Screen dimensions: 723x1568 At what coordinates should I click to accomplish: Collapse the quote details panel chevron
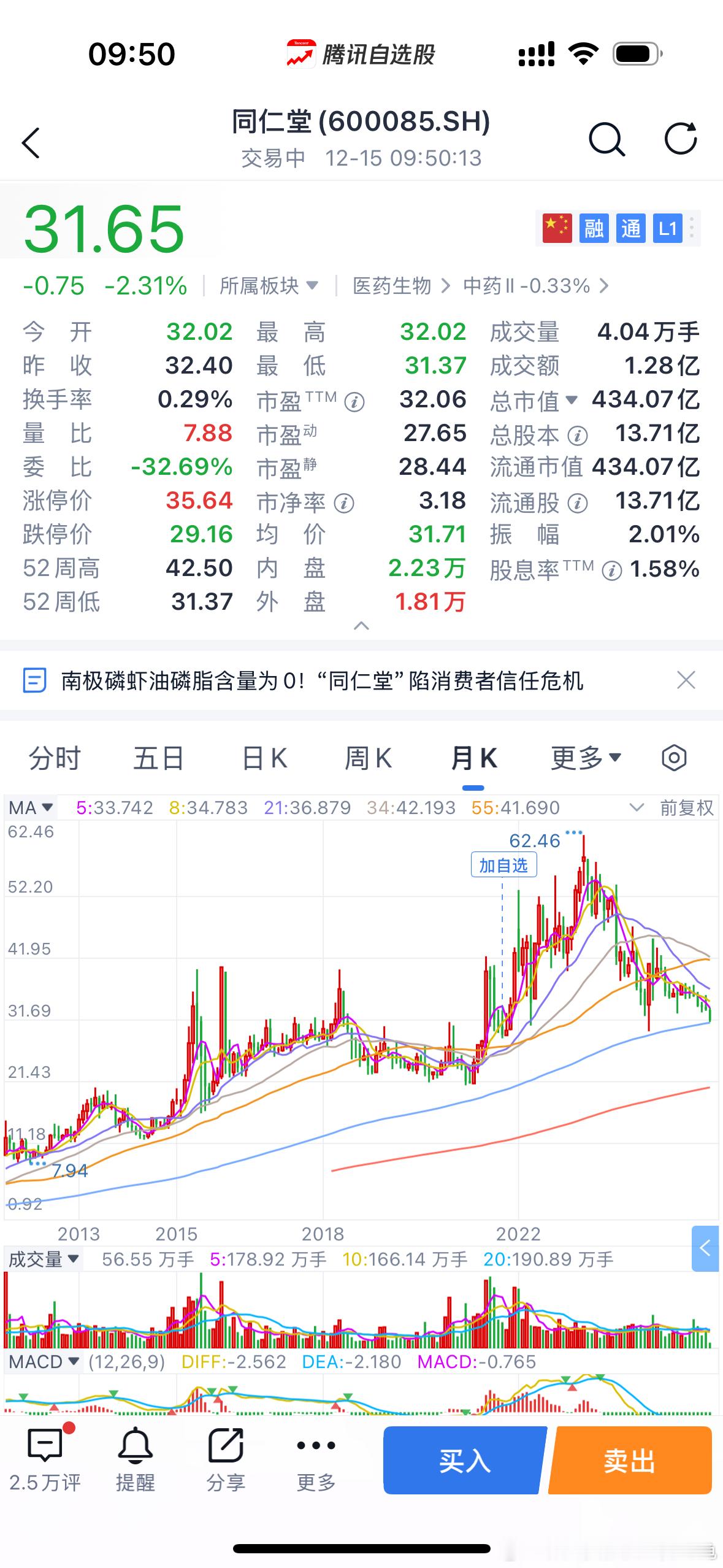(x=361, y=628)
